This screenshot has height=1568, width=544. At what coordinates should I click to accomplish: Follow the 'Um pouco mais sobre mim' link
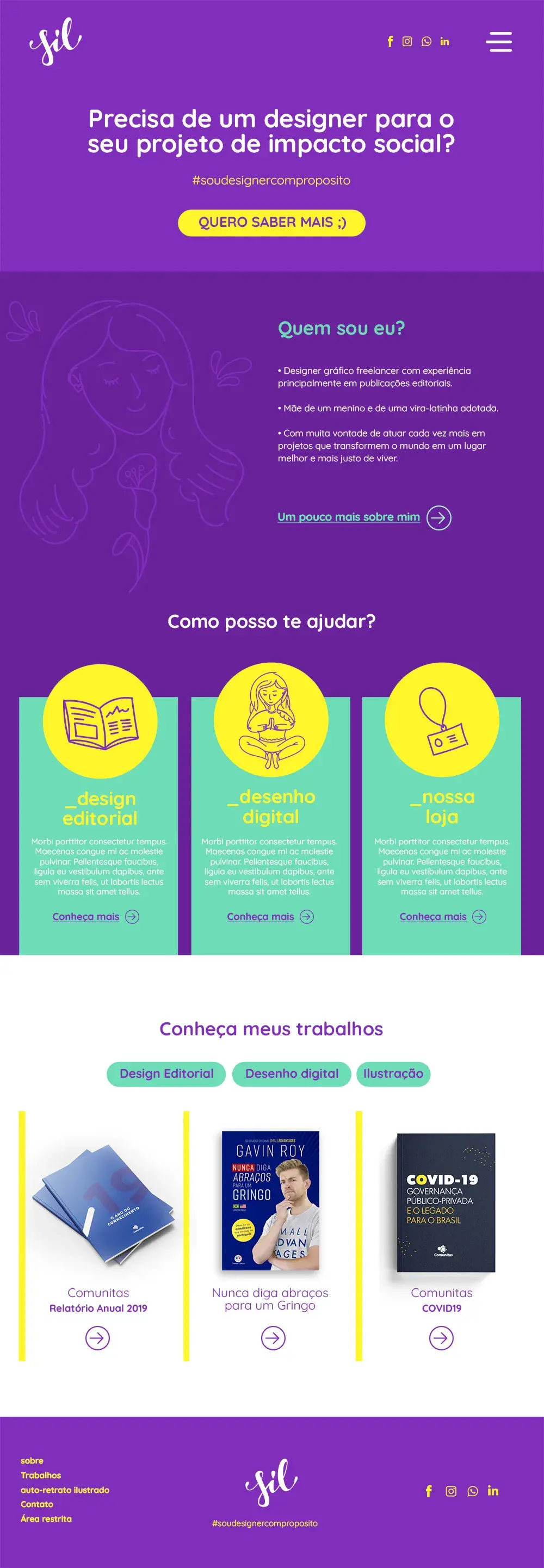(x=349, y=517)
